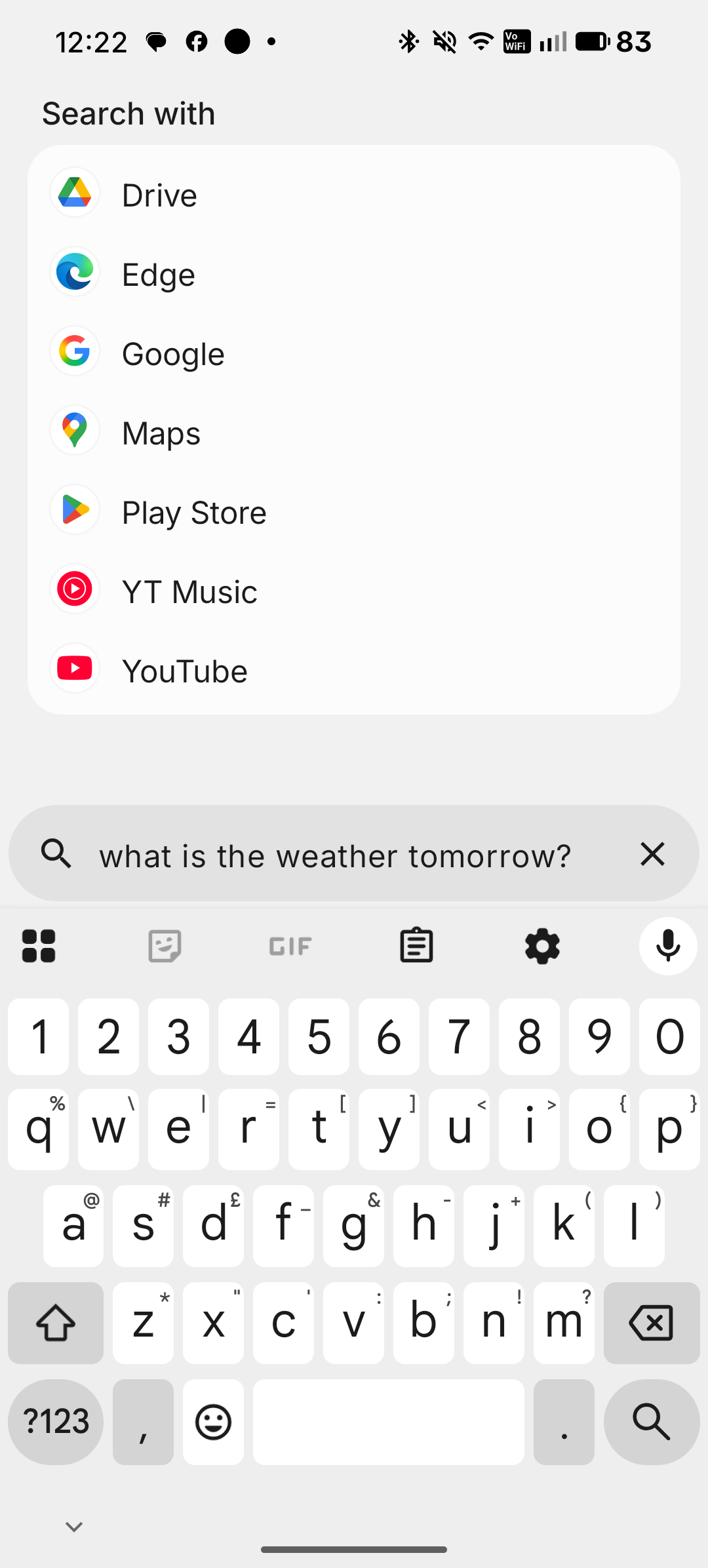Open the keyboard apps grid menu

click(x=39, y=946)
